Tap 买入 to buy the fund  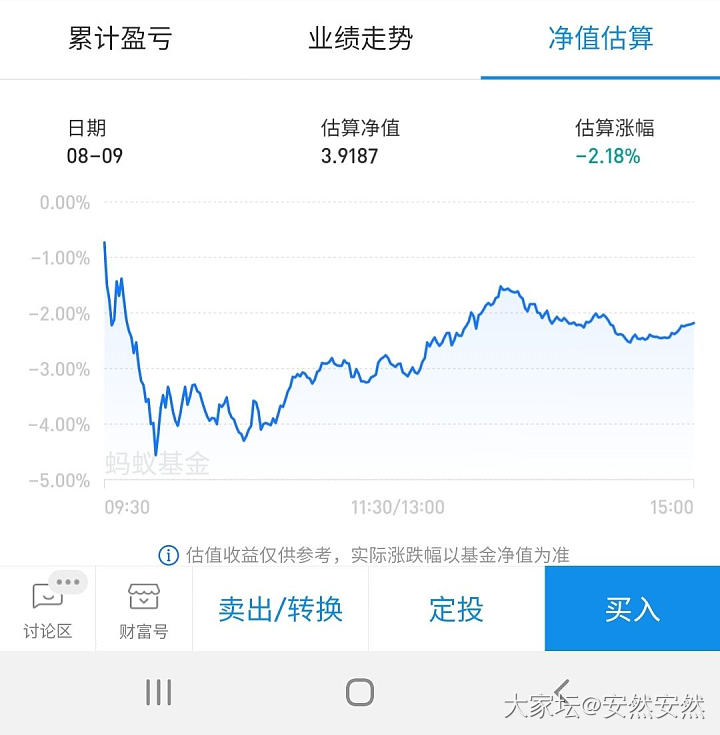coord(632,609)
